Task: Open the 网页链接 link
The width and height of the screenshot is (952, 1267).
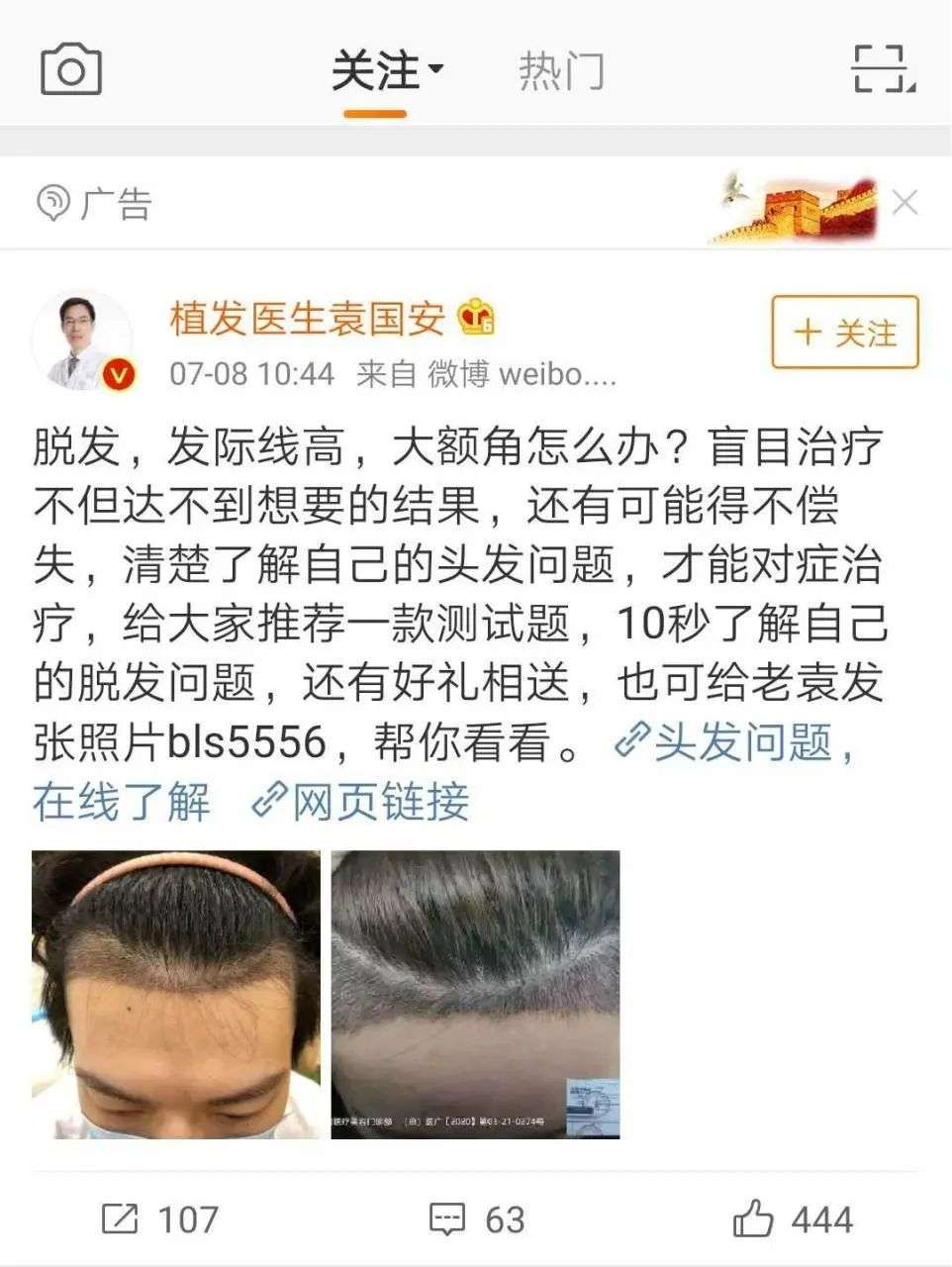Action: [x=361, y=802]
